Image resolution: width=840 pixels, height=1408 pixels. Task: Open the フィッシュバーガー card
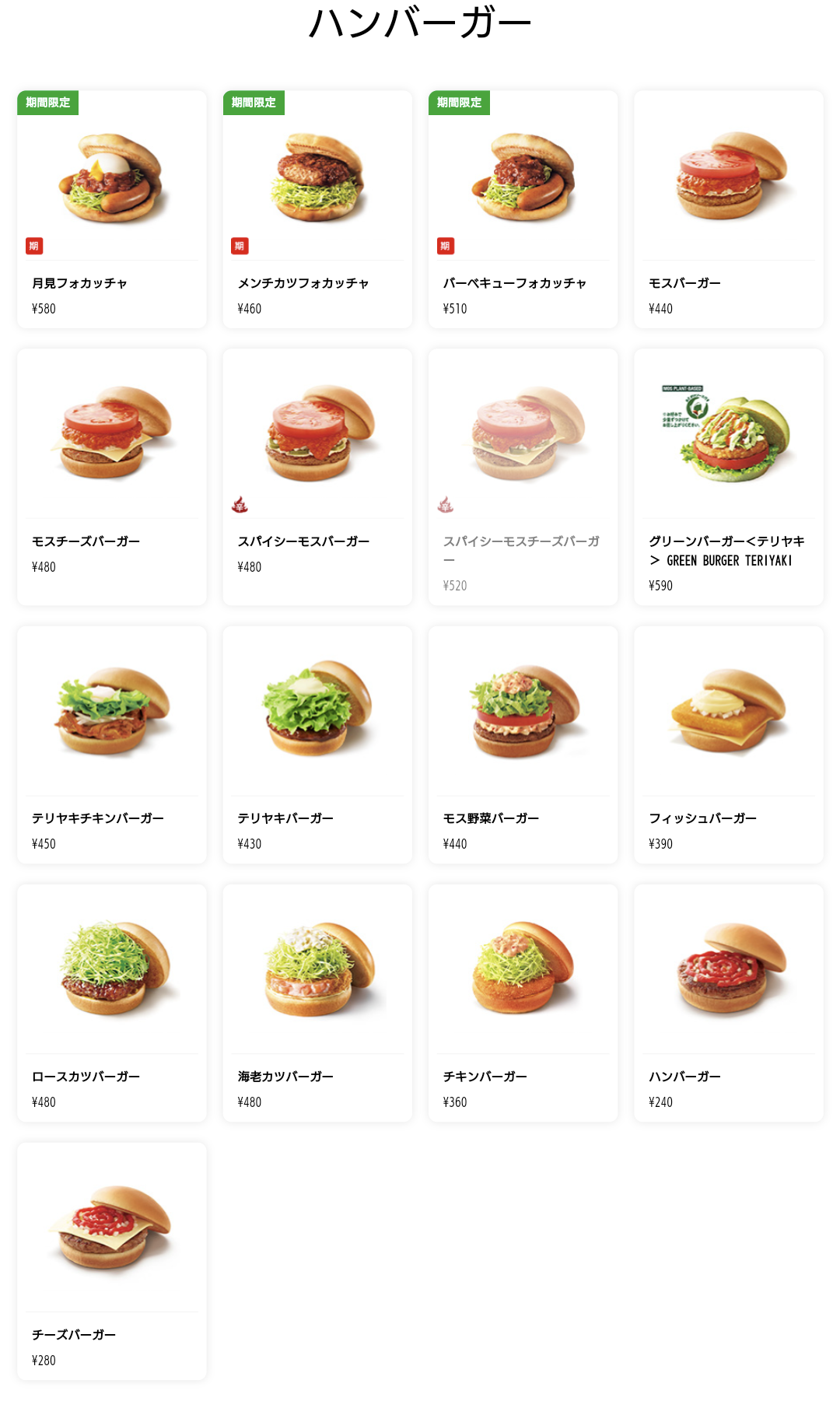click(x=728, y=744)
